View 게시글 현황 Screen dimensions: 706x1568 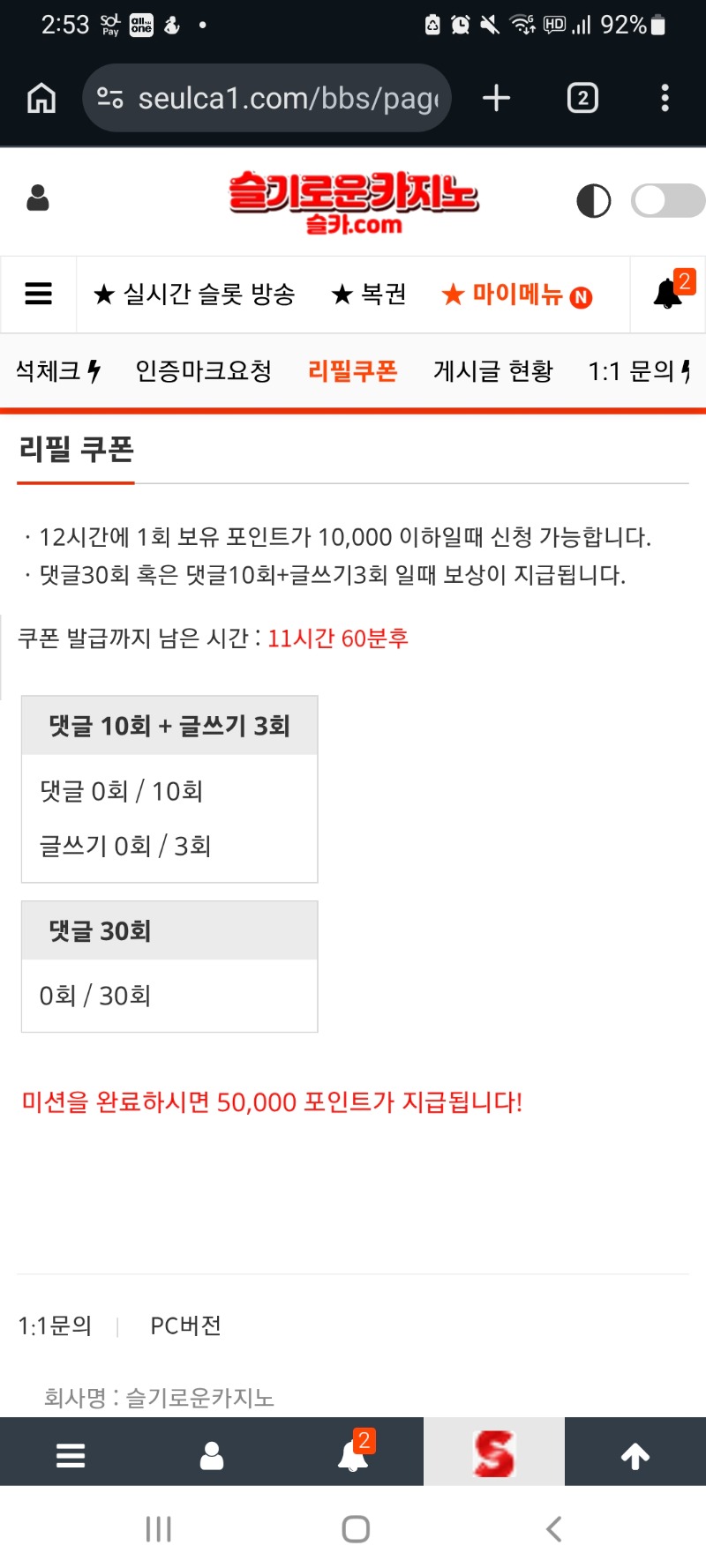tap(492, 371)
